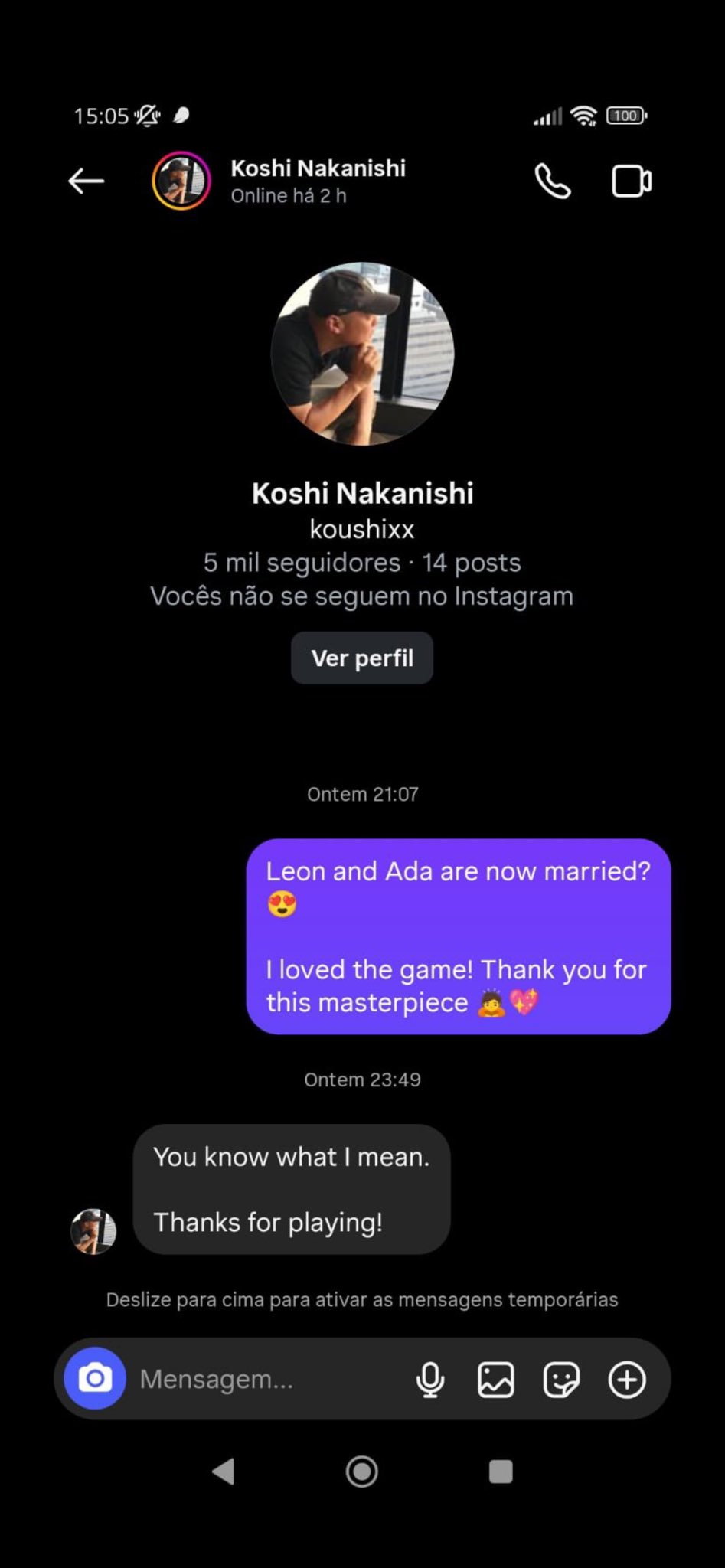Record a voice message with the microphone
The height and width of the screenshot is (1568, 725).
(x=430, y=1380)
